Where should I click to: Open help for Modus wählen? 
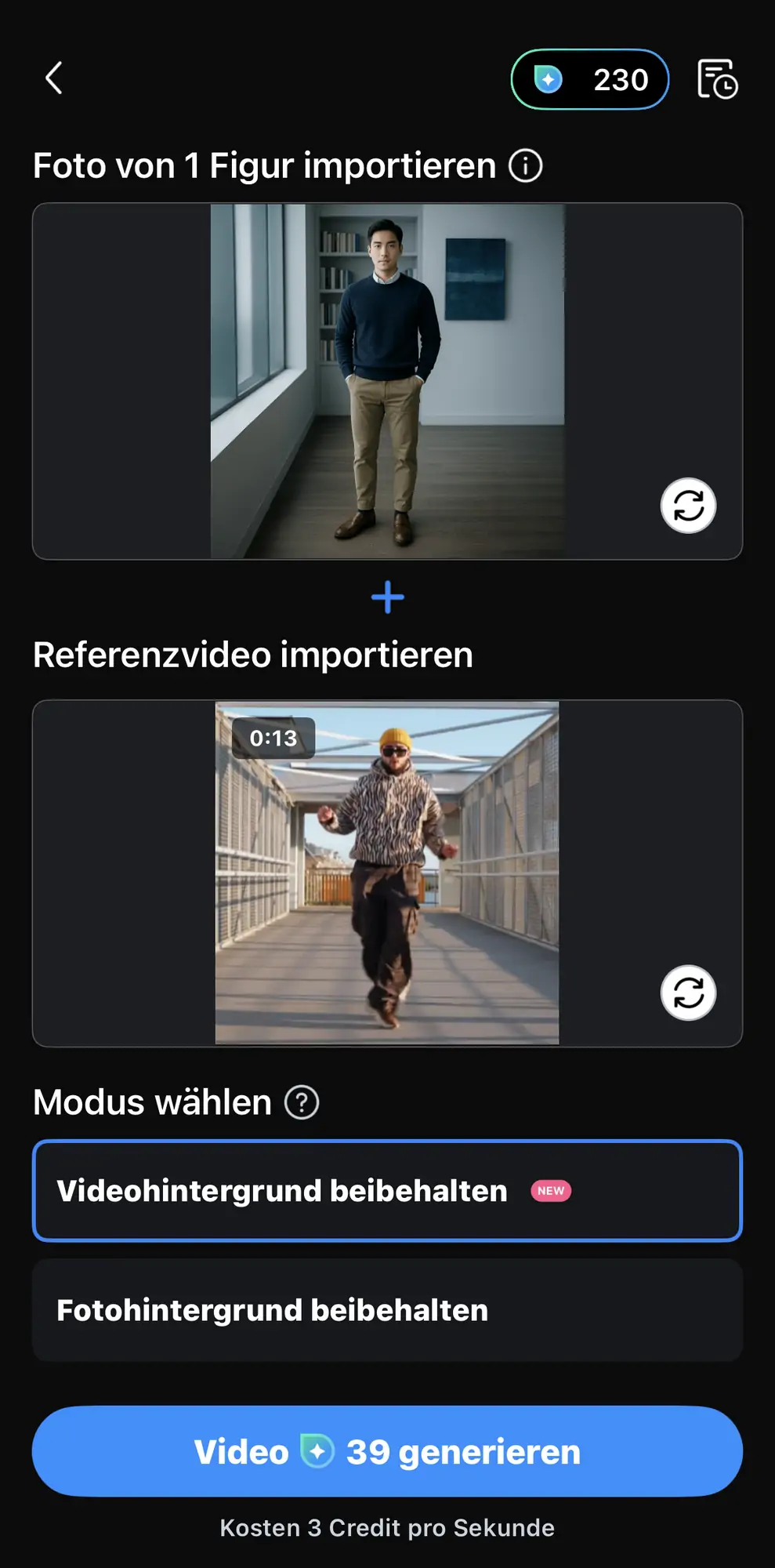click(302, 1102)
